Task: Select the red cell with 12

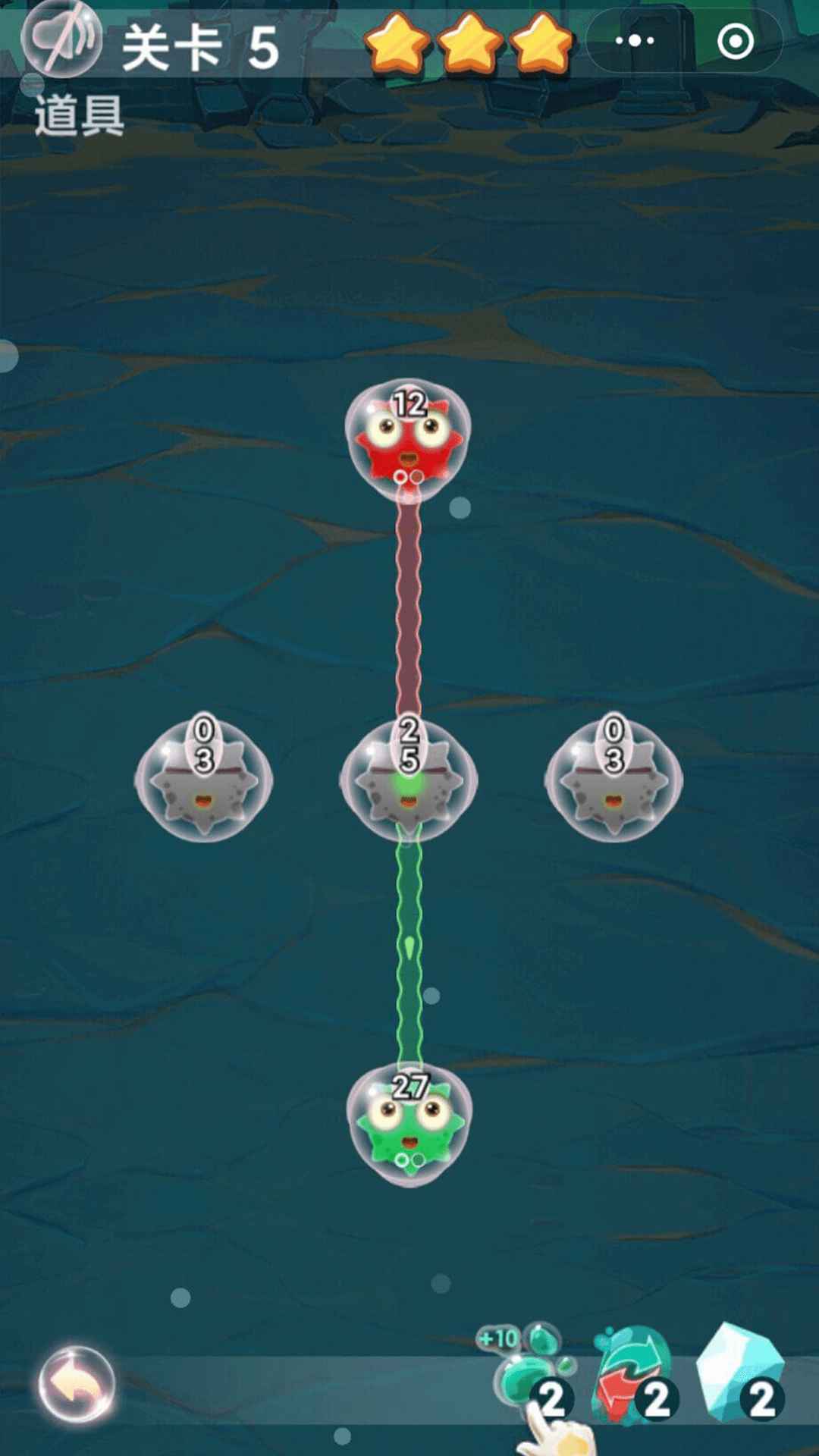Action: tap(408, 440)
